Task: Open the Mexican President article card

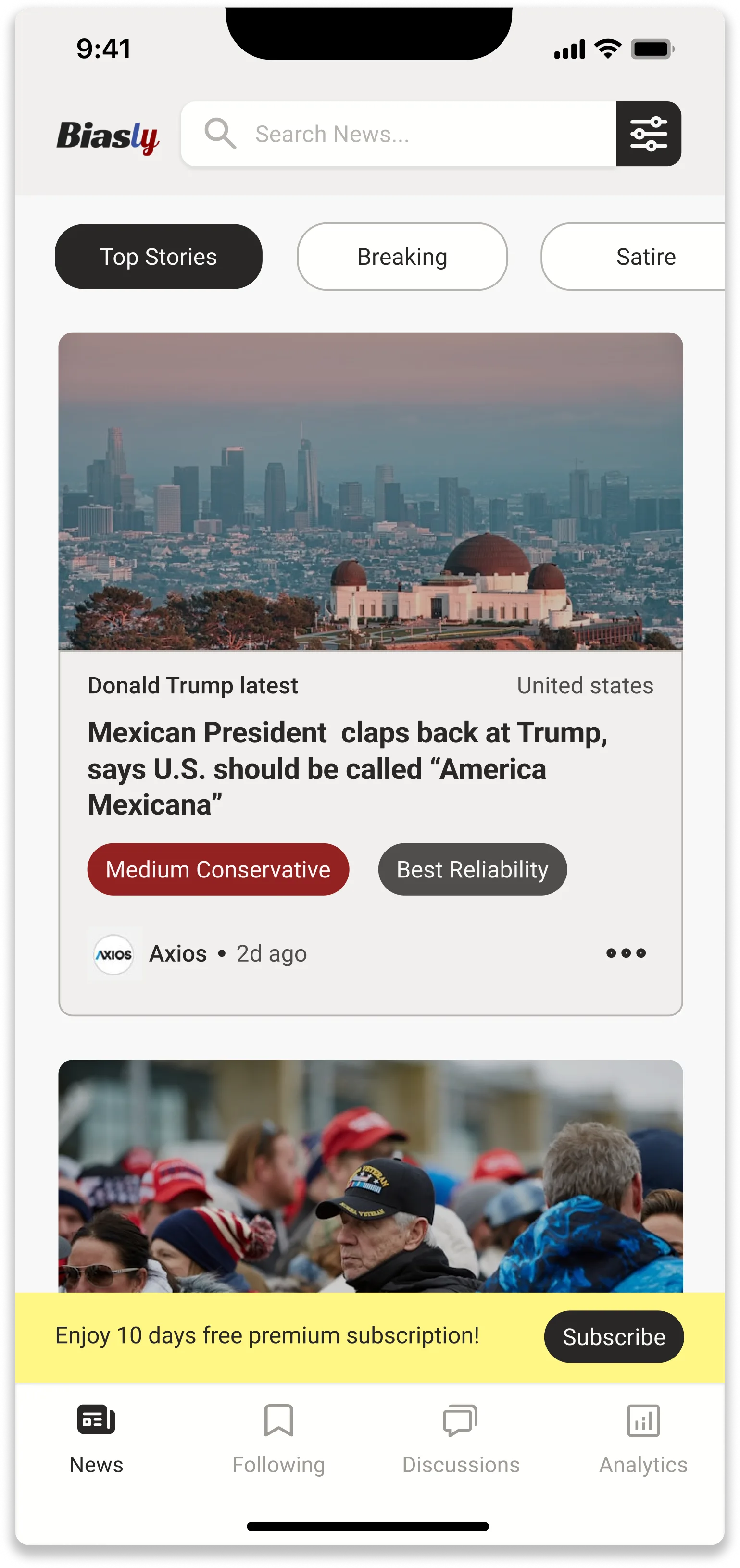Action: (370, 674)
